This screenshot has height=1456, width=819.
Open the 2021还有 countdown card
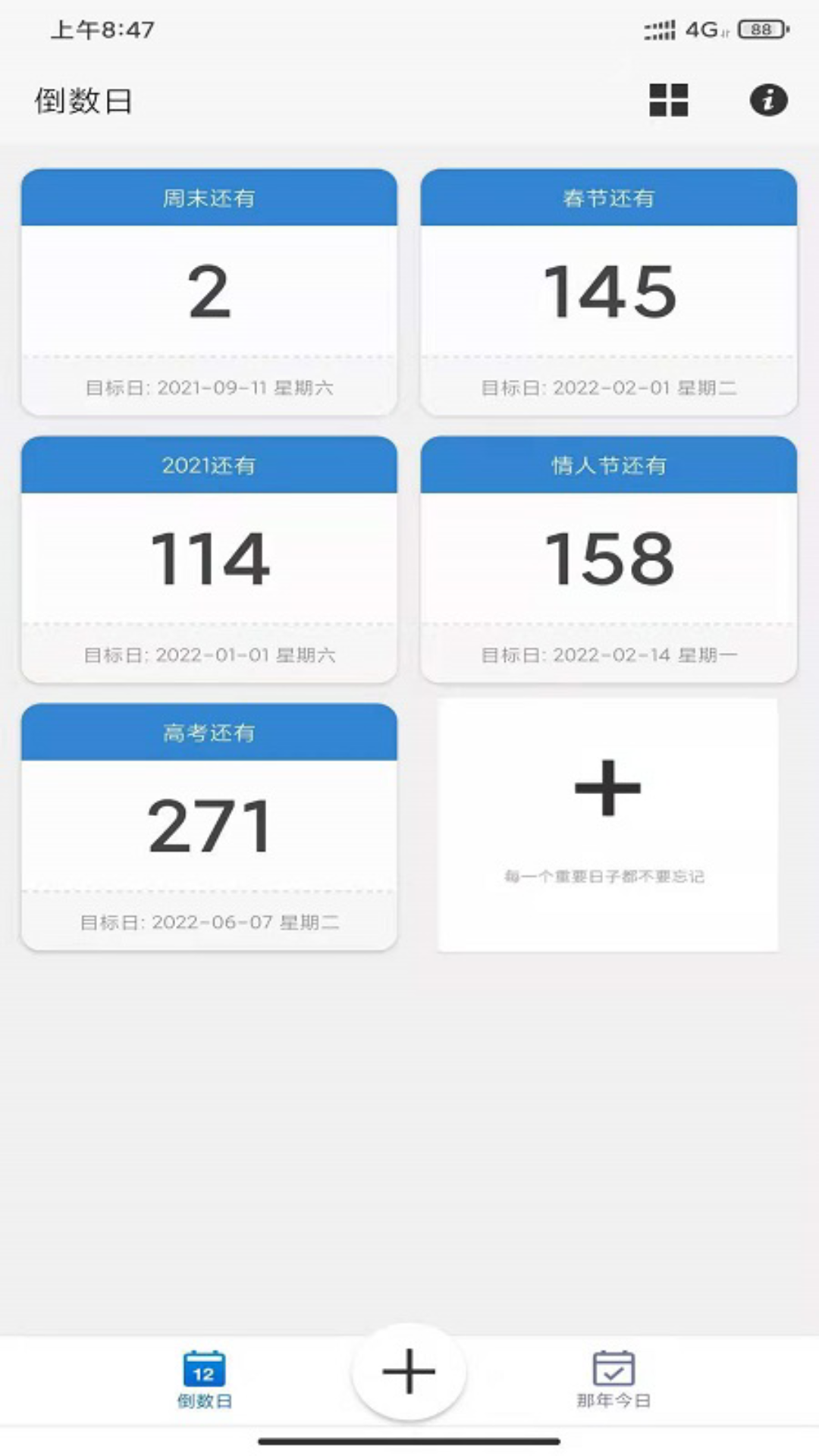[209, 559]
